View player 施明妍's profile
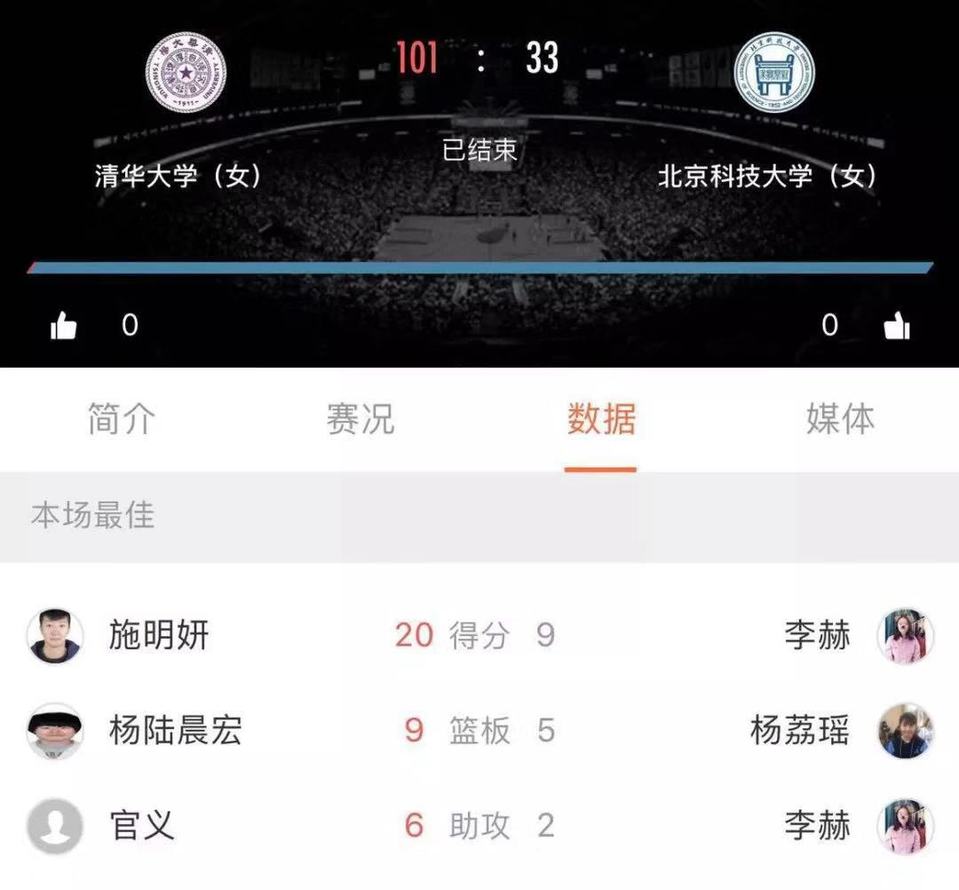Image resolution: width=959 pixels, height=890 pixels. point(56,636)
